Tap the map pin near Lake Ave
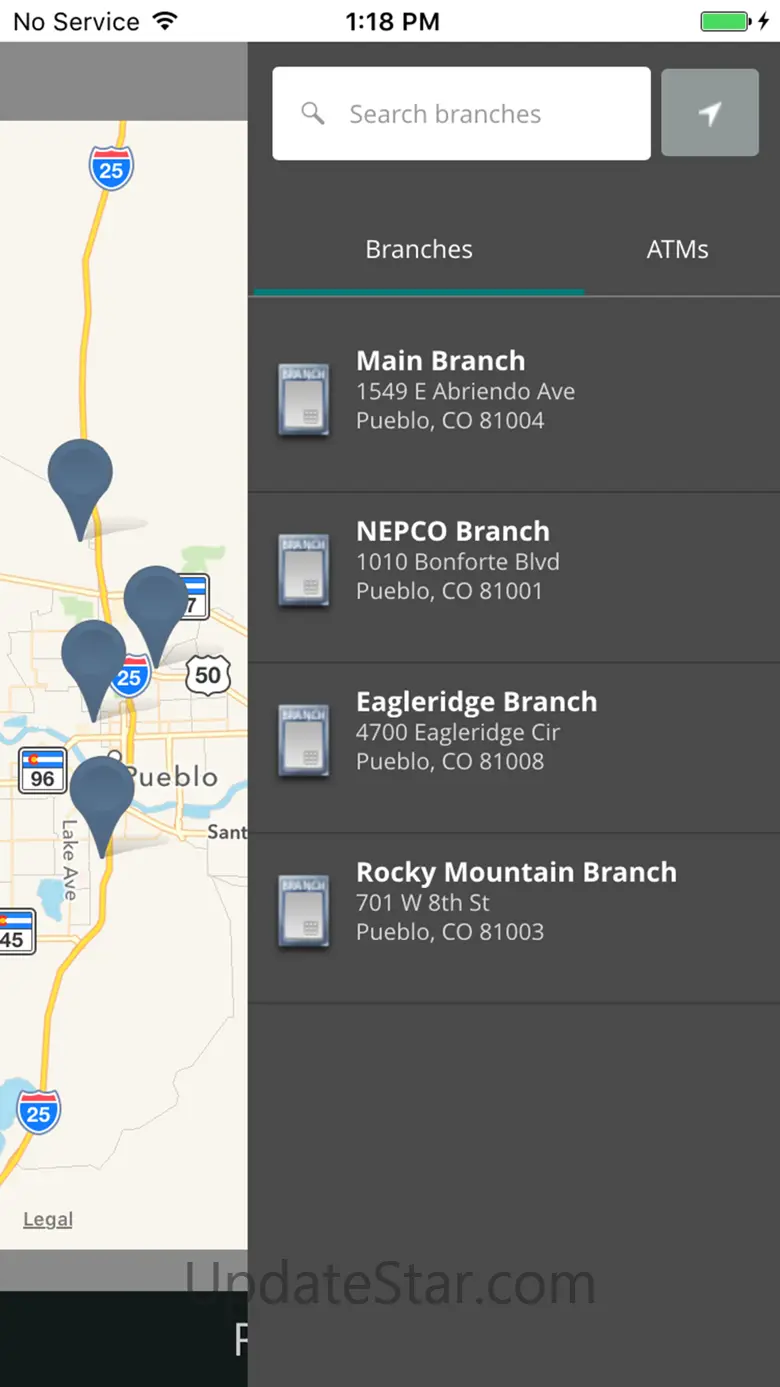 (x=101, y=791)
